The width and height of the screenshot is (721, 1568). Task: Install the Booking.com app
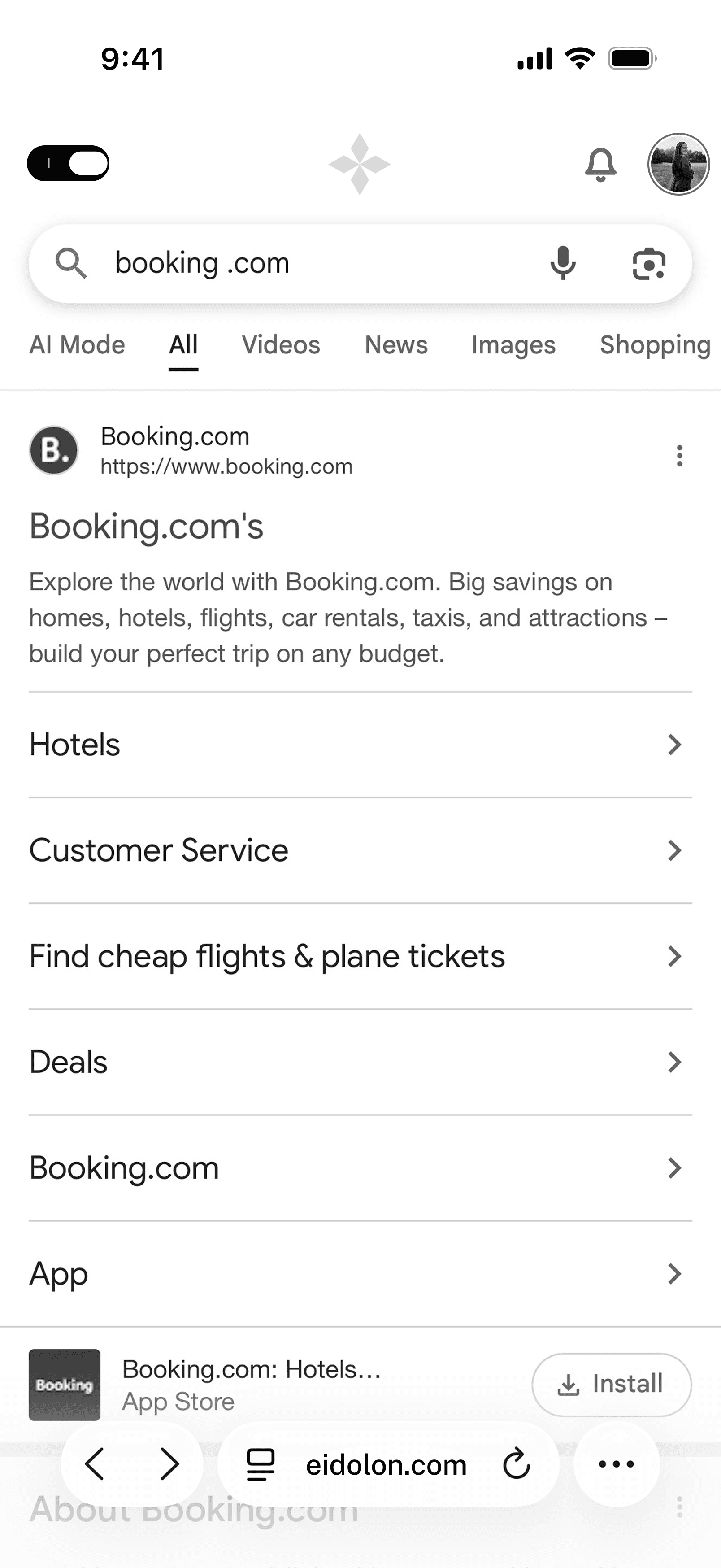(612, 1385)
